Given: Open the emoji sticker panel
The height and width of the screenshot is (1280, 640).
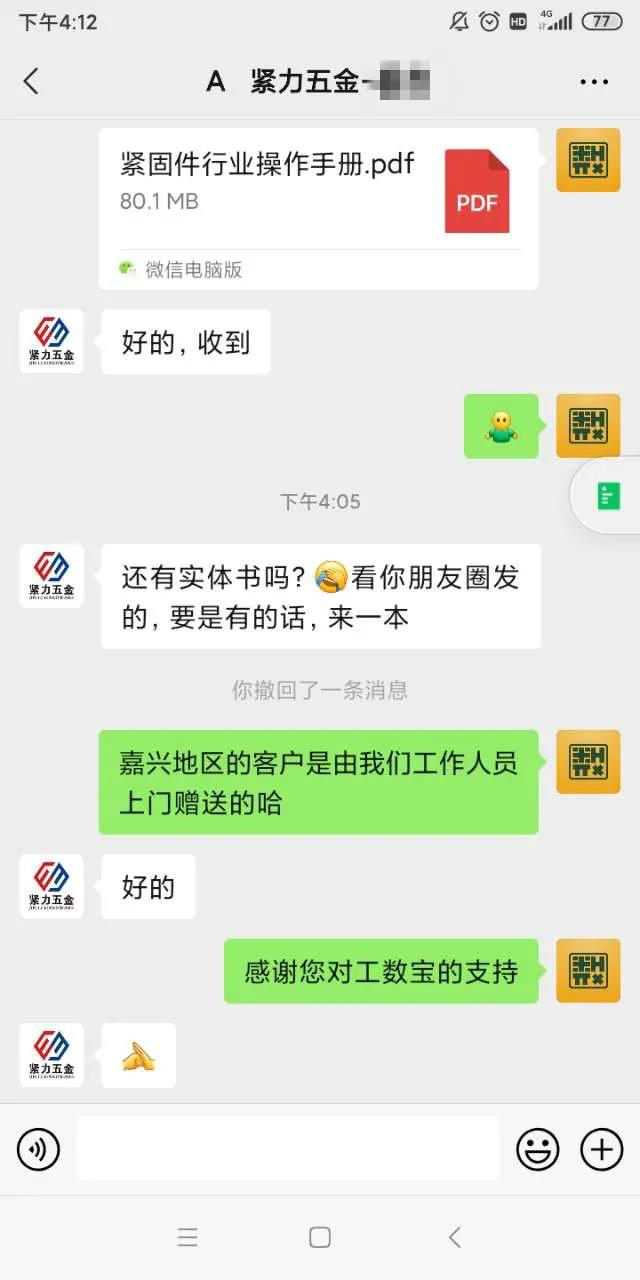Looking at the screenshot, I should pyautogui.click(x=537, y=1150).
